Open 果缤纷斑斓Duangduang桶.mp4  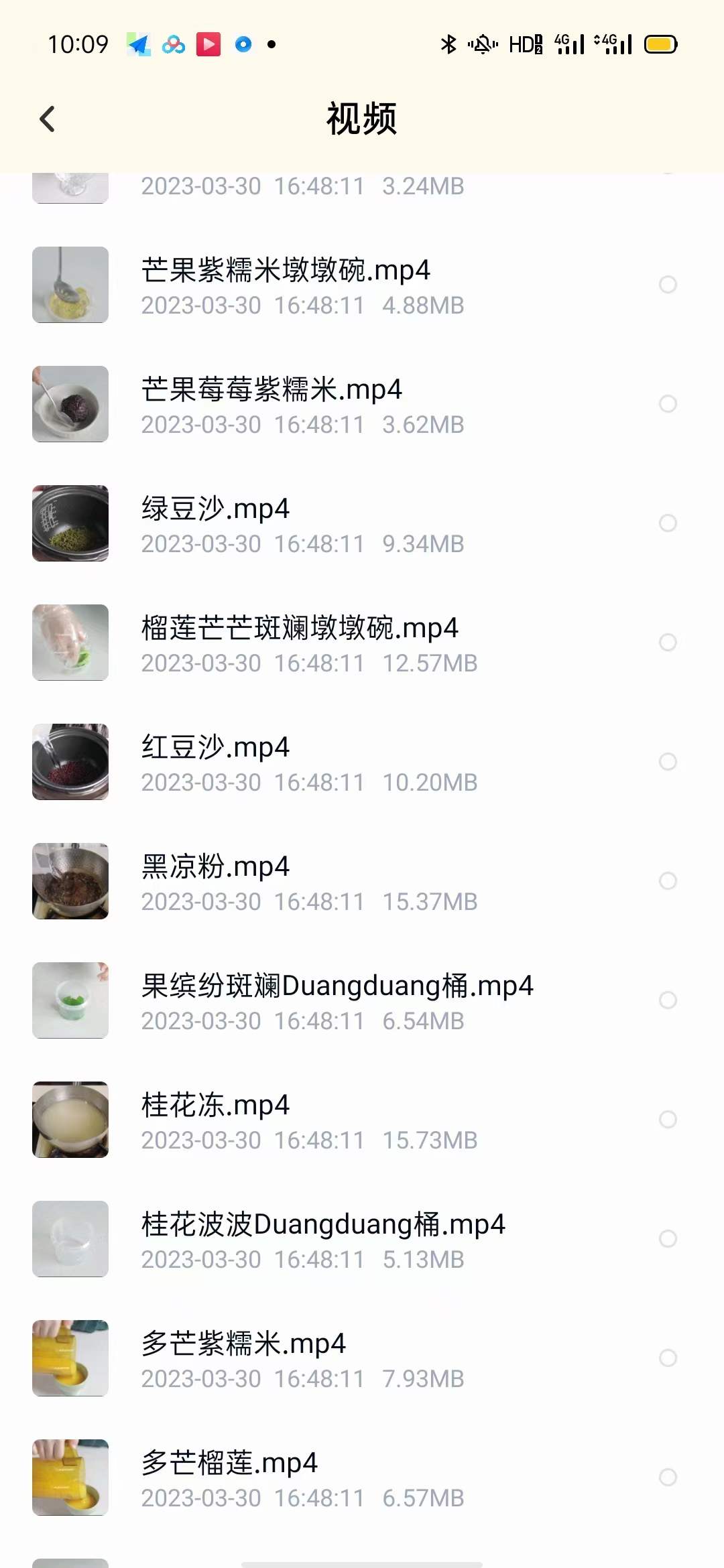335,986
